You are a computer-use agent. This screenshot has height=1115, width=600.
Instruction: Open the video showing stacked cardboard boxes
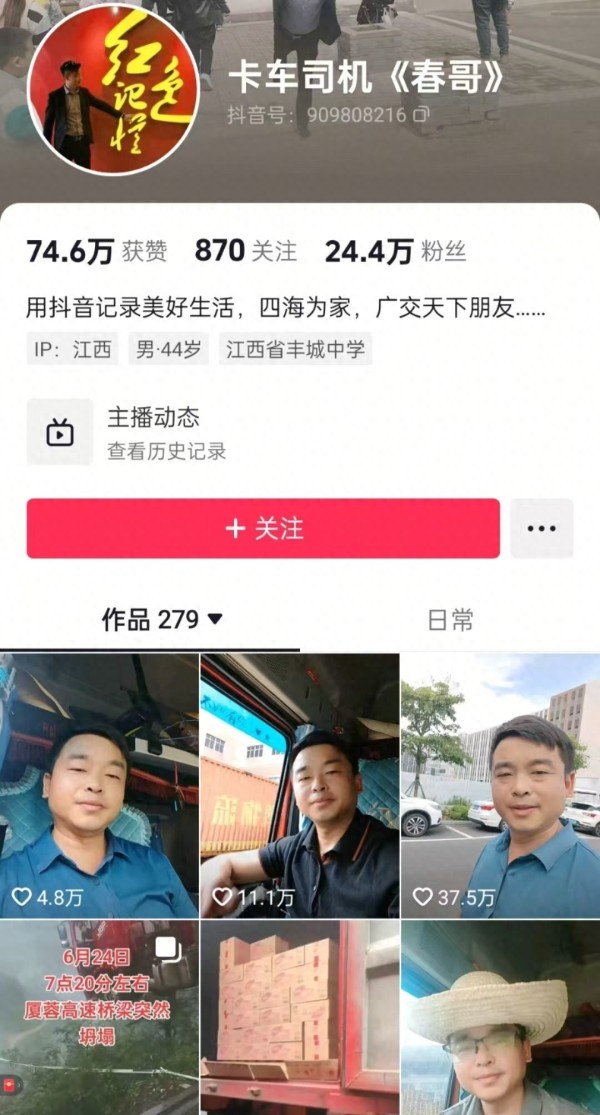tap(299, 1018)
